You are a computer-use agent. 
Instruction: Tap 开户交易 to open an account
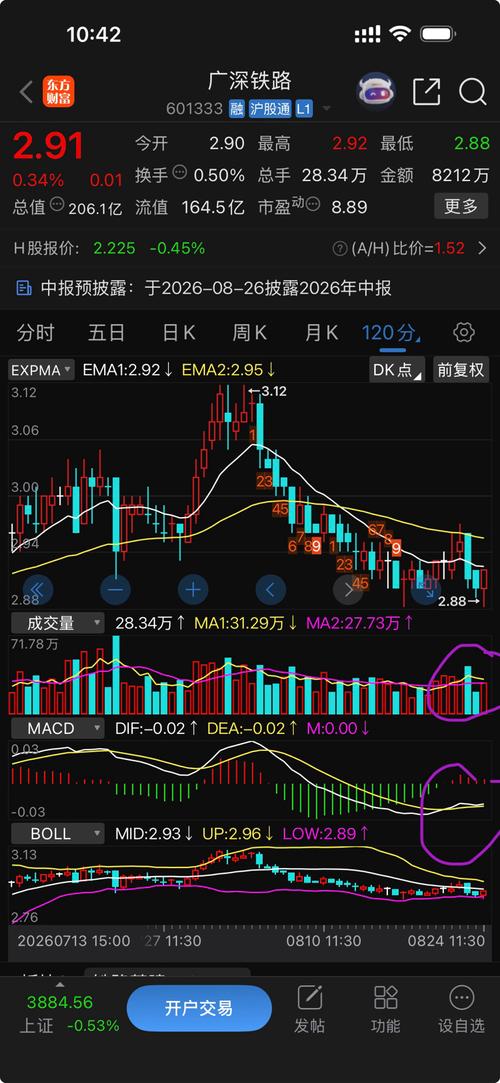199,1008
